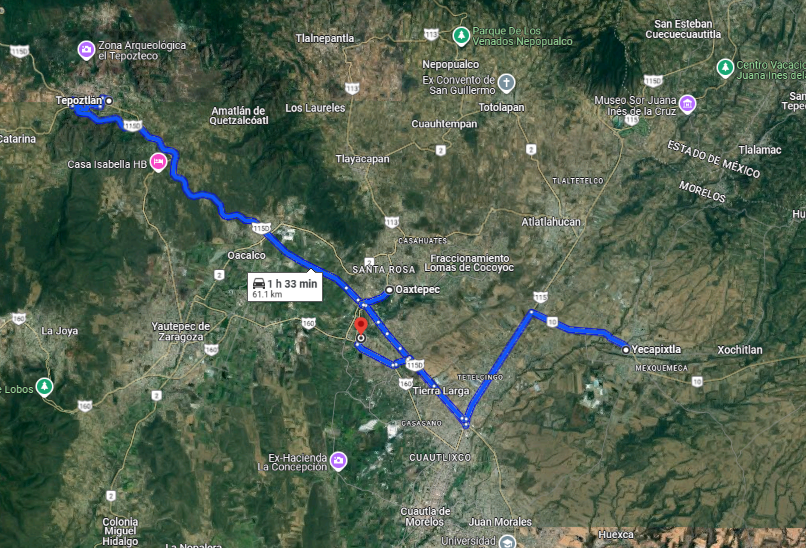Select the Casa Isabella HB hotel pin
The height and width of the screenshot is (548, 806).
(158, 165)
